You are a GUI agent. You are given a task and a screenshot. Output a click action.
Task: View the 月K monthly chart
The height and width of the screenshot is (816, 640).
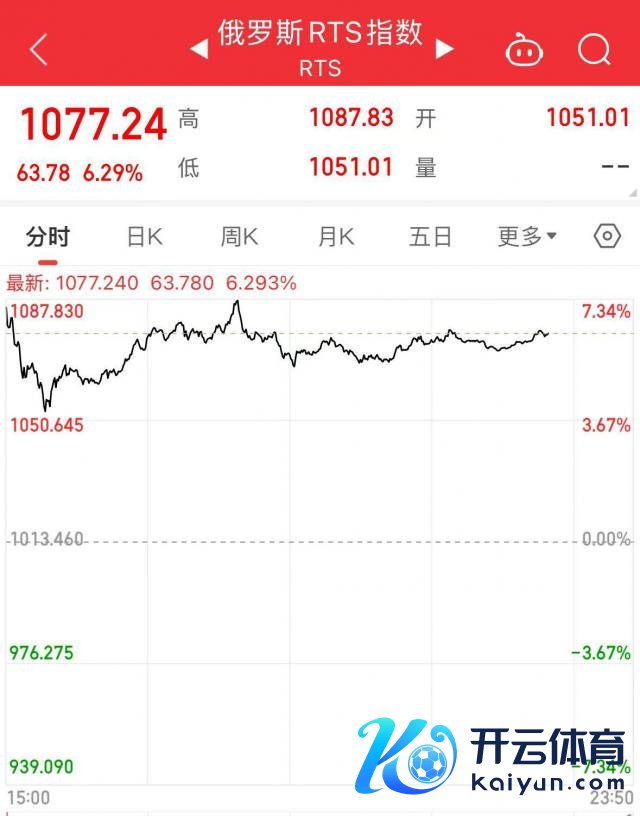[336, 237]
